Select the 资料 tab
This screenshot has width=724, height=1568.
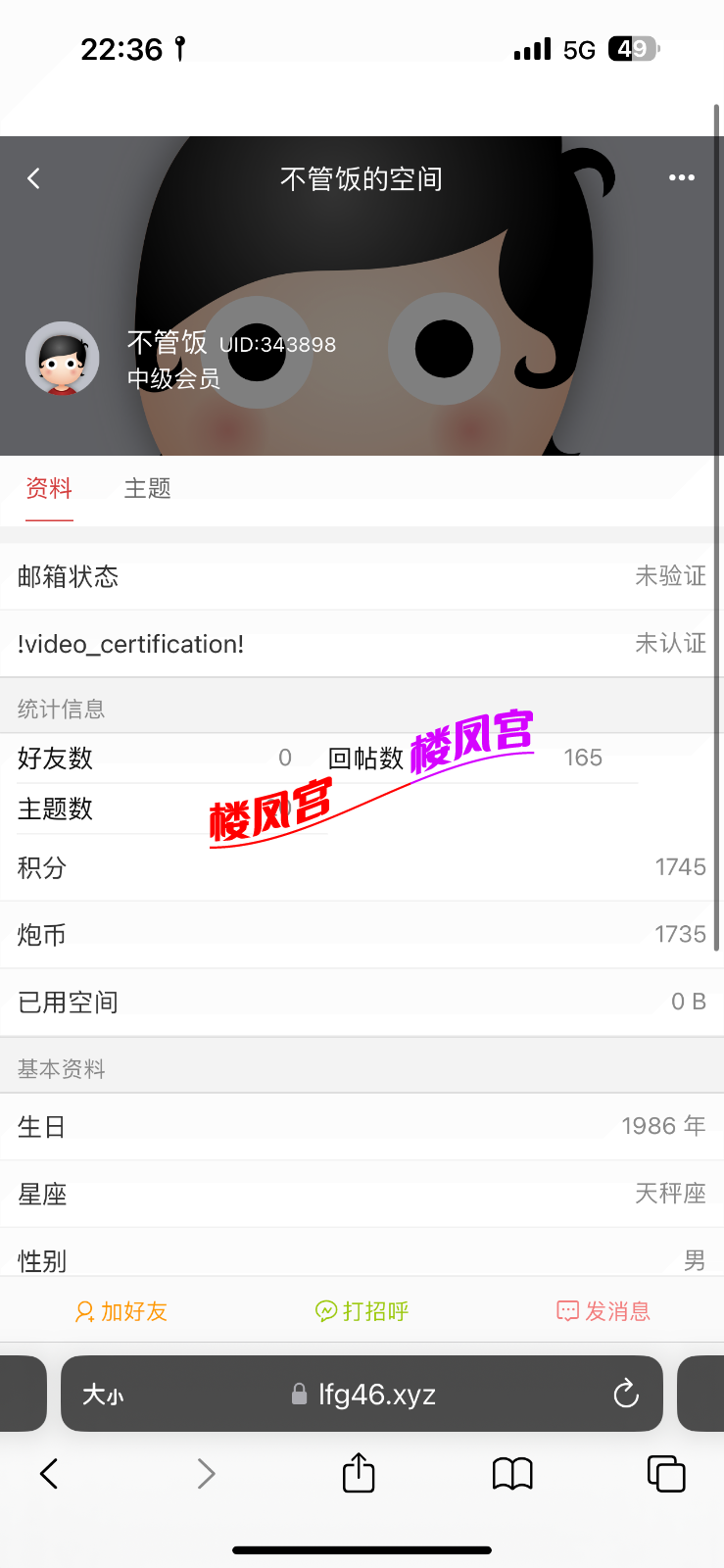[49, 488]
